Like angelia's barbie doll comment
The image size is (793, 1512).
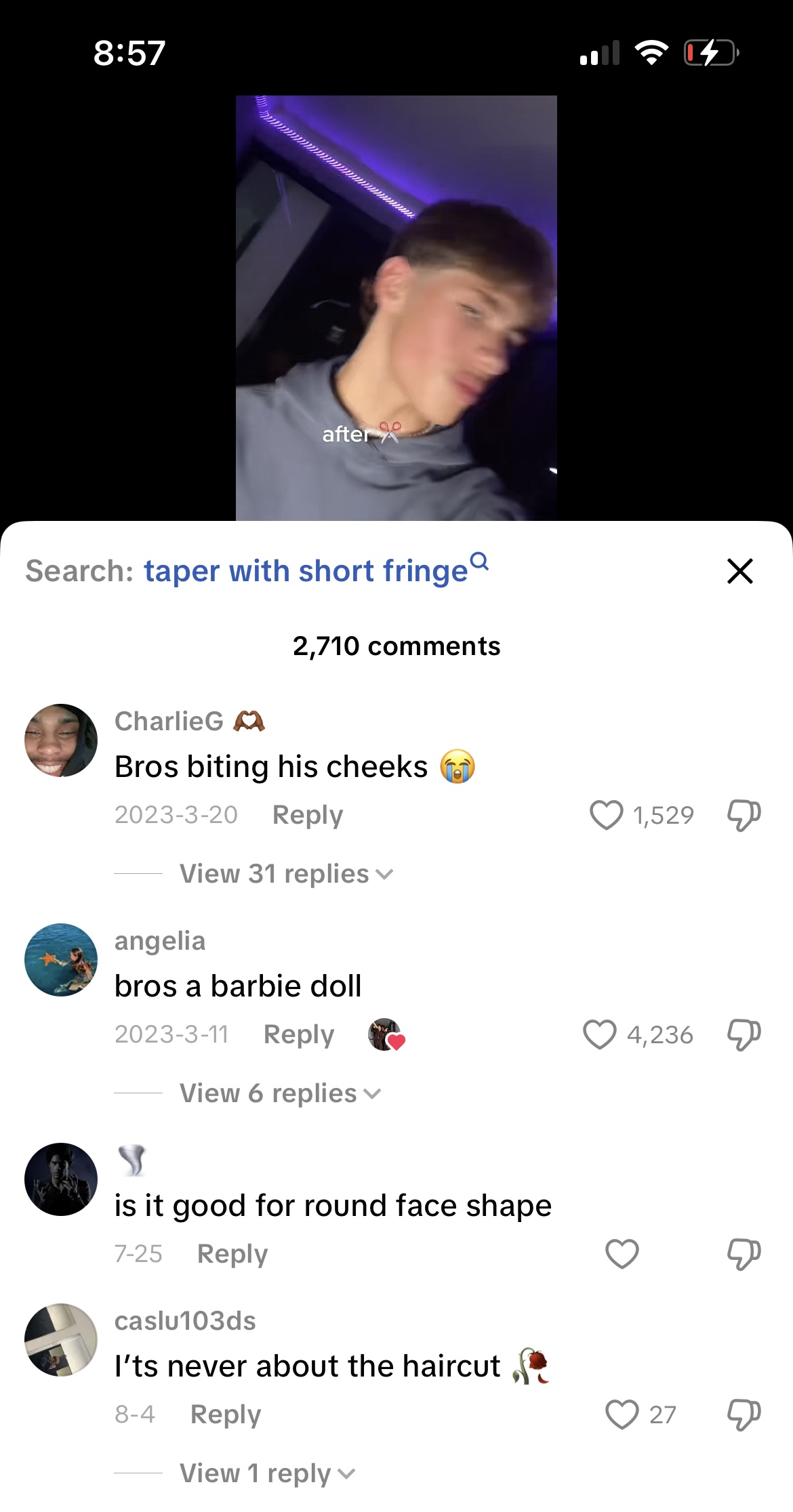pyautogui.click(x=600, y=1034)
